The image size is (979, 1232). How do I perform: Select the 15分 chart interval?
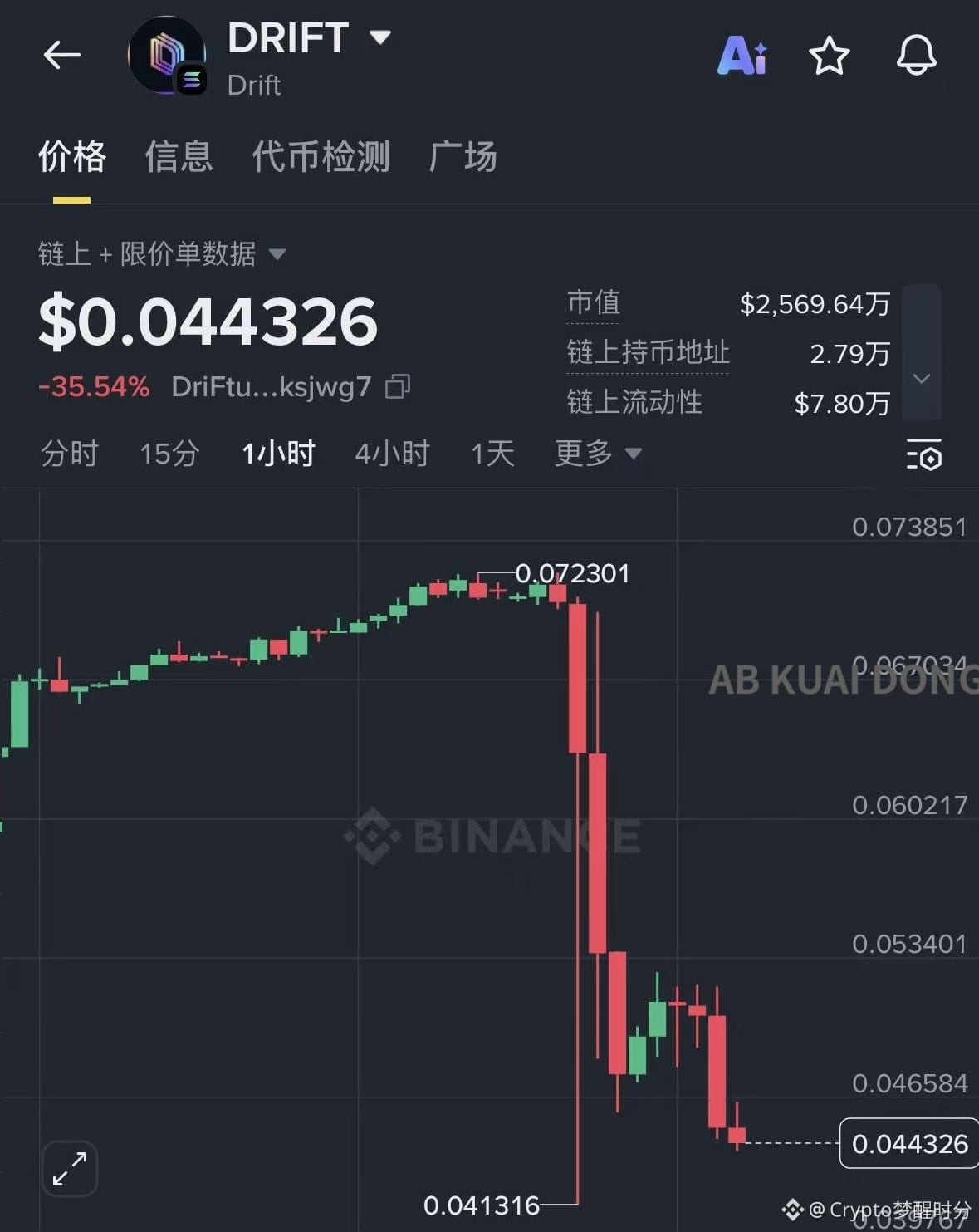tap(169, 454)
